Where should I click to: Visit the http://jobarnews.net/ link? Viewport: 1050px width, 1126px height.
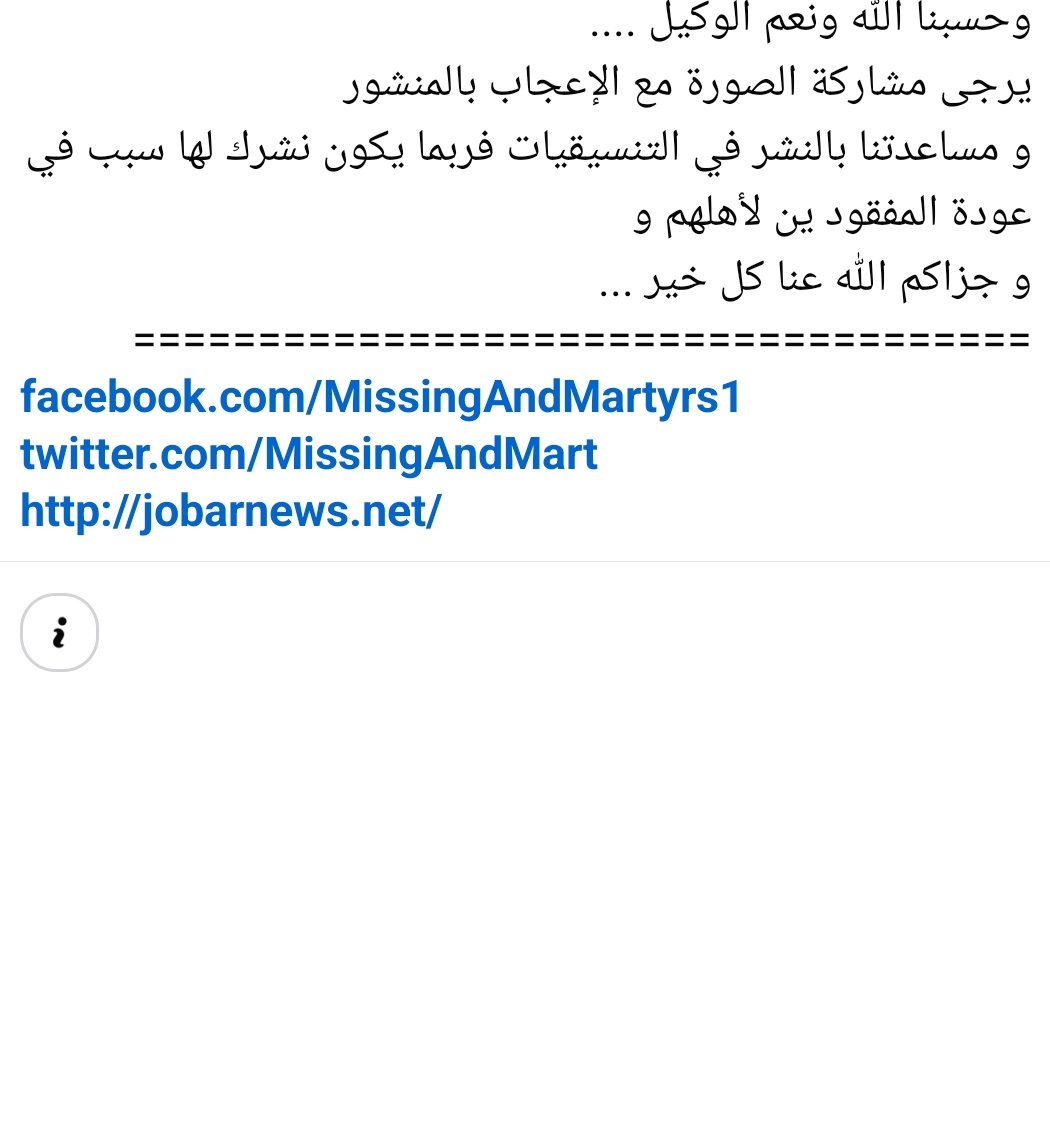(230, 510)
